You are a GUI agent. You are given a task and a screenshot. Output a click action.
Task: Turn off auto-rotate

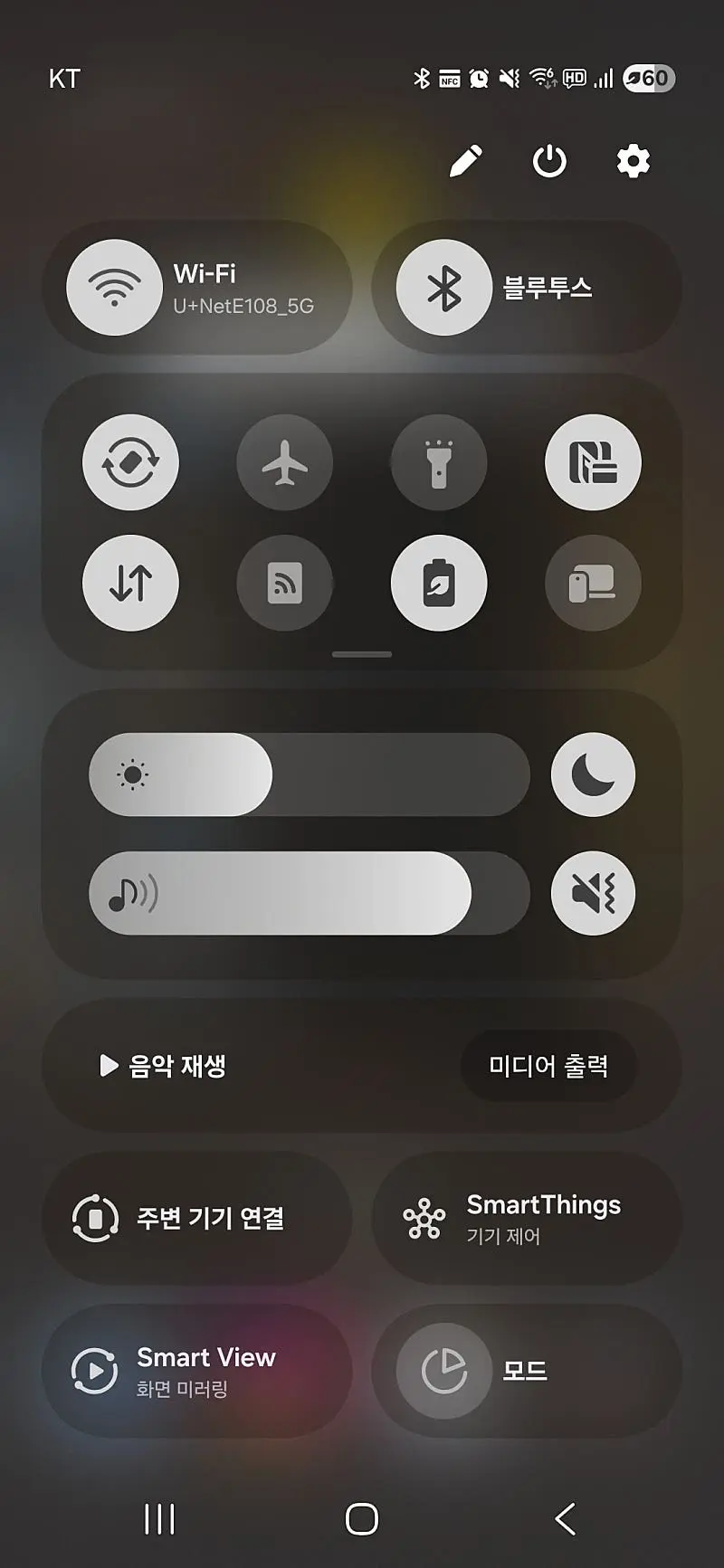[130, 462]
